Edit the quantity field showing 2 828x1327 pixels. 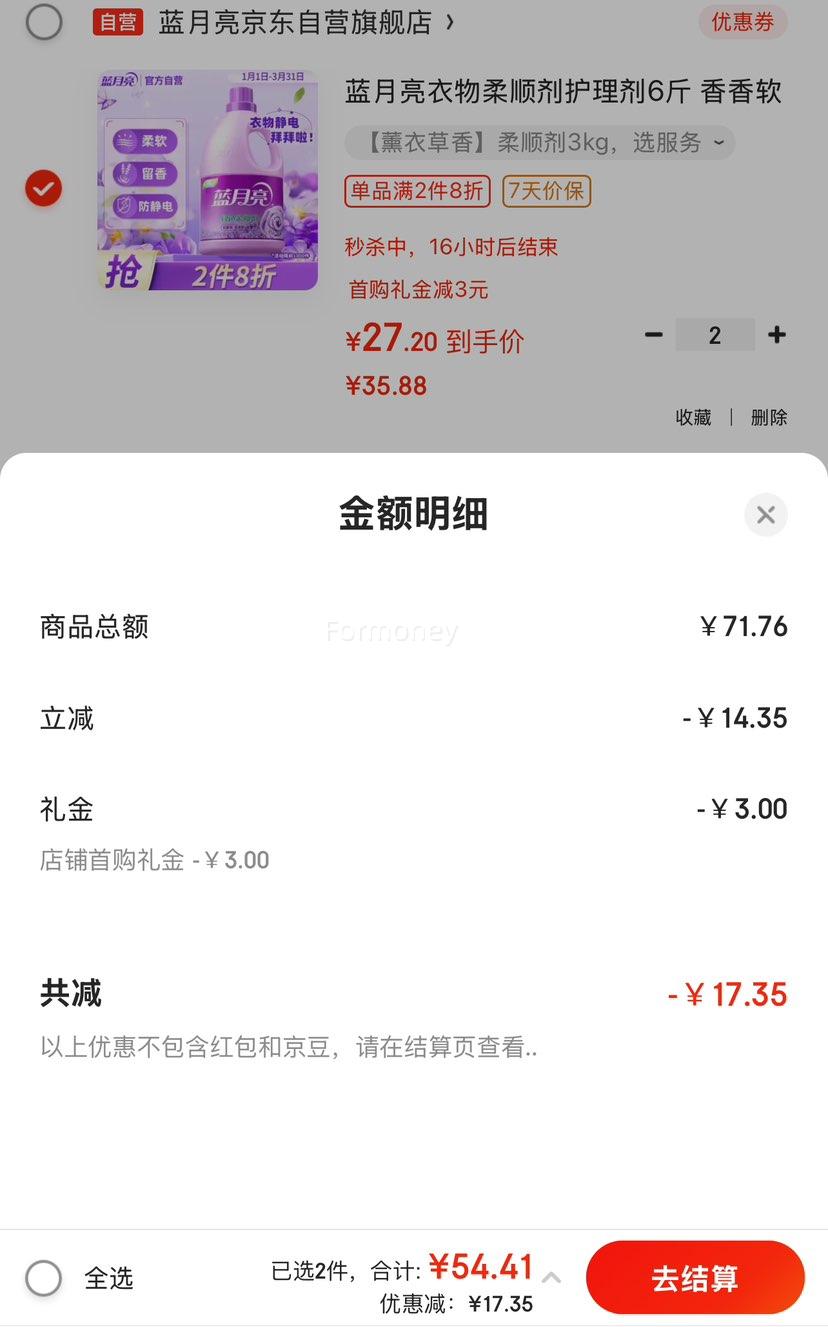[x=715, y=335]
